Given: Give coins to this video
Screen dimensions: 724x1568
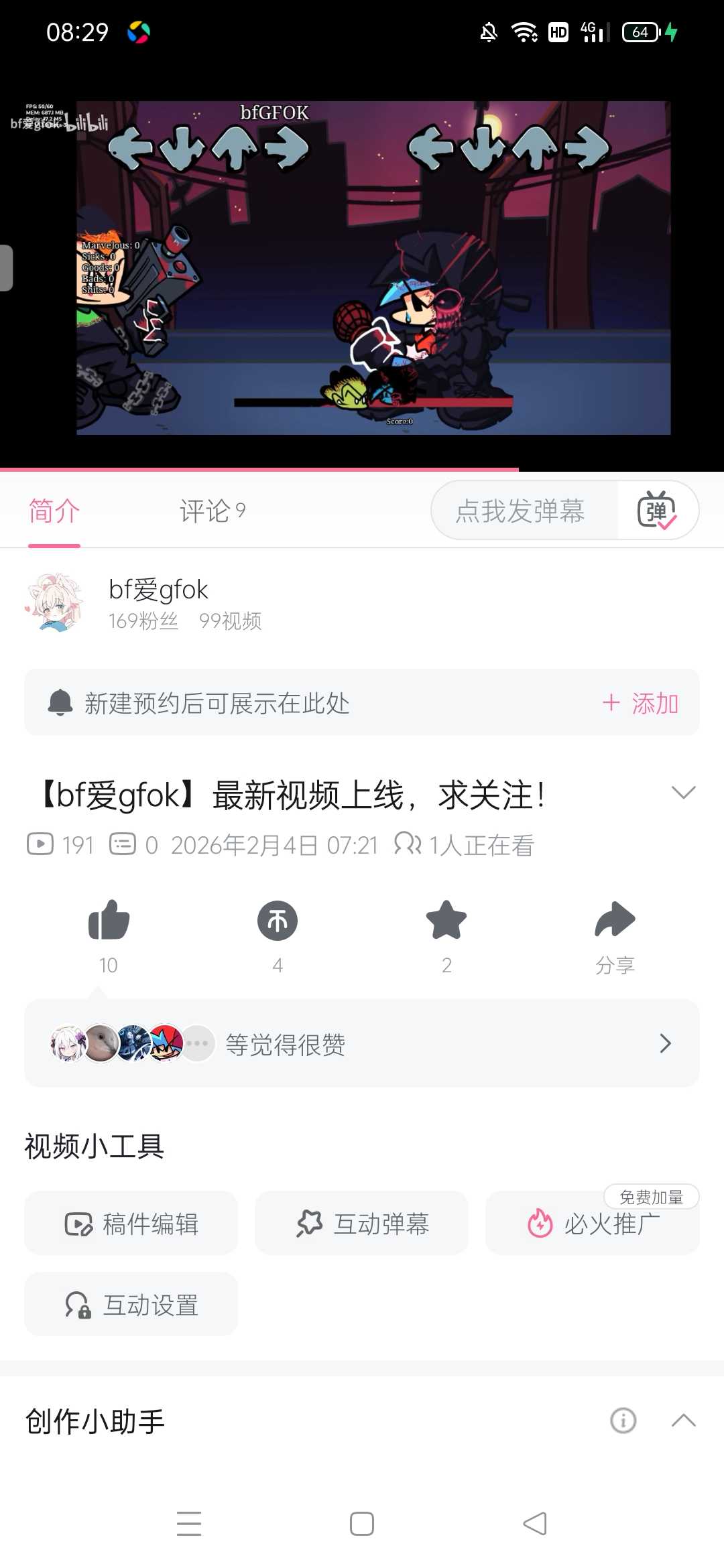Looking at the screenshot, I should [278, 921].
